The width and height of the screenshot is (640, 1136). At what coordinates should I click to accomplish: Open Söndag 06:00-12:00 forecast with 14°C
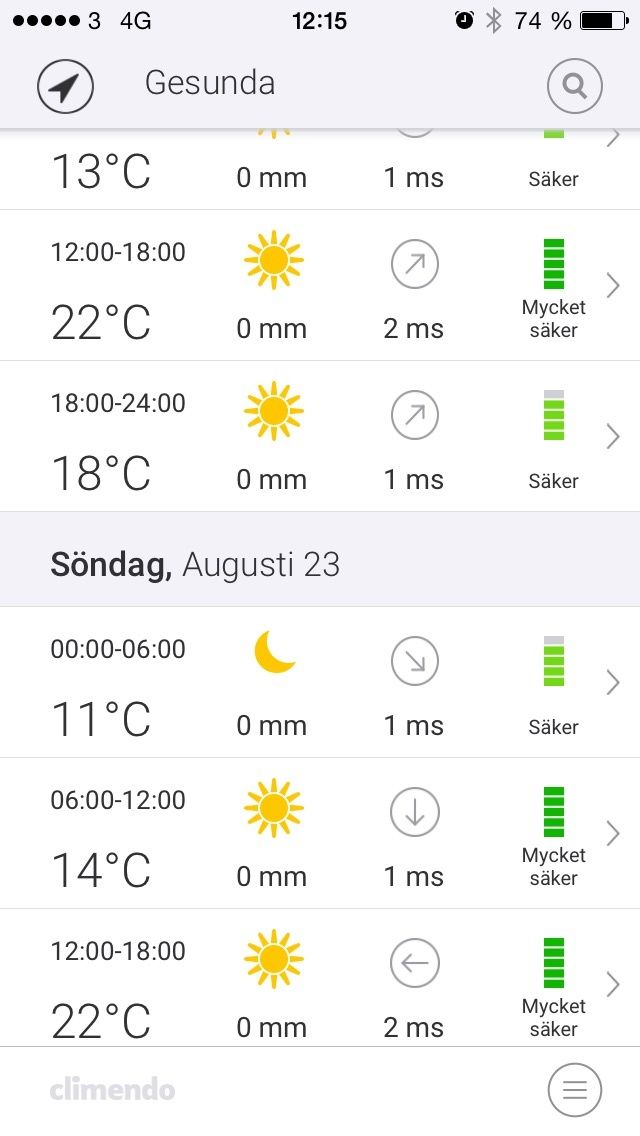pos(320,834)
